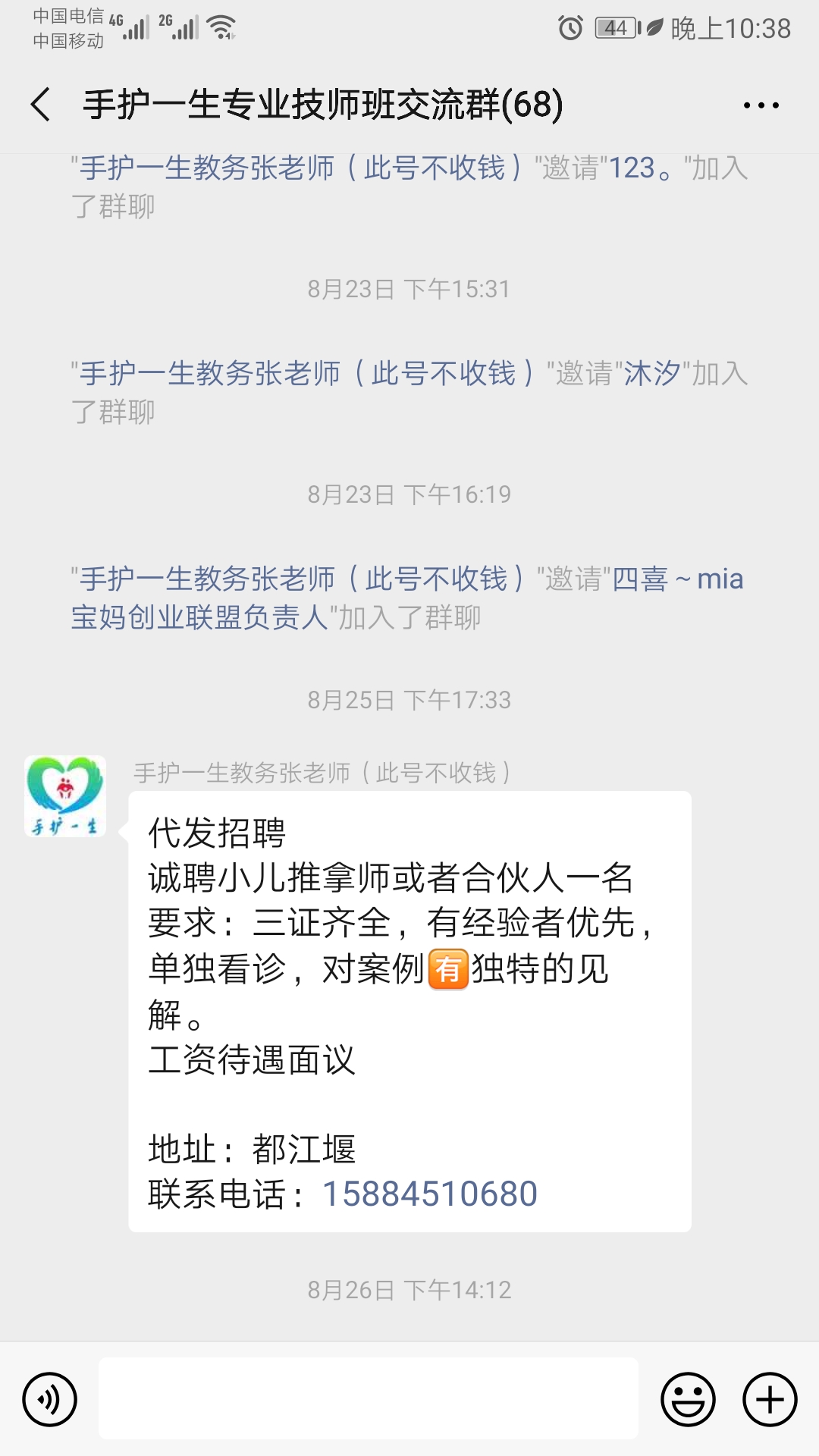This screenshot has height=1456, width=819.
Task: Open 手护一生教务张老师's avatar profile
Action: (x=65, y=796)
